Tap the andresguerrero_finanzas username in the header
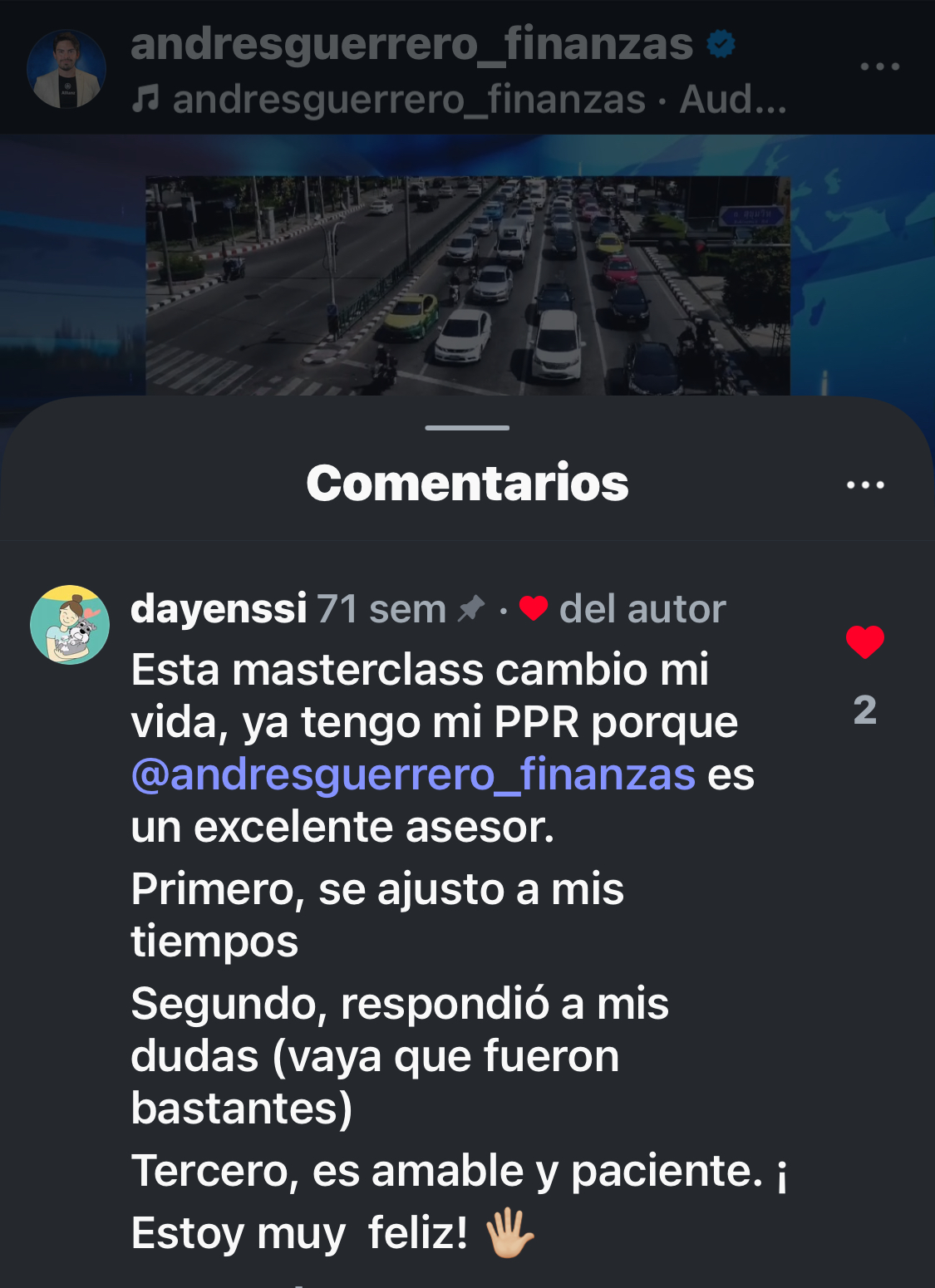Viewport: 935px width, 1288px height. [x=411, y=43]
